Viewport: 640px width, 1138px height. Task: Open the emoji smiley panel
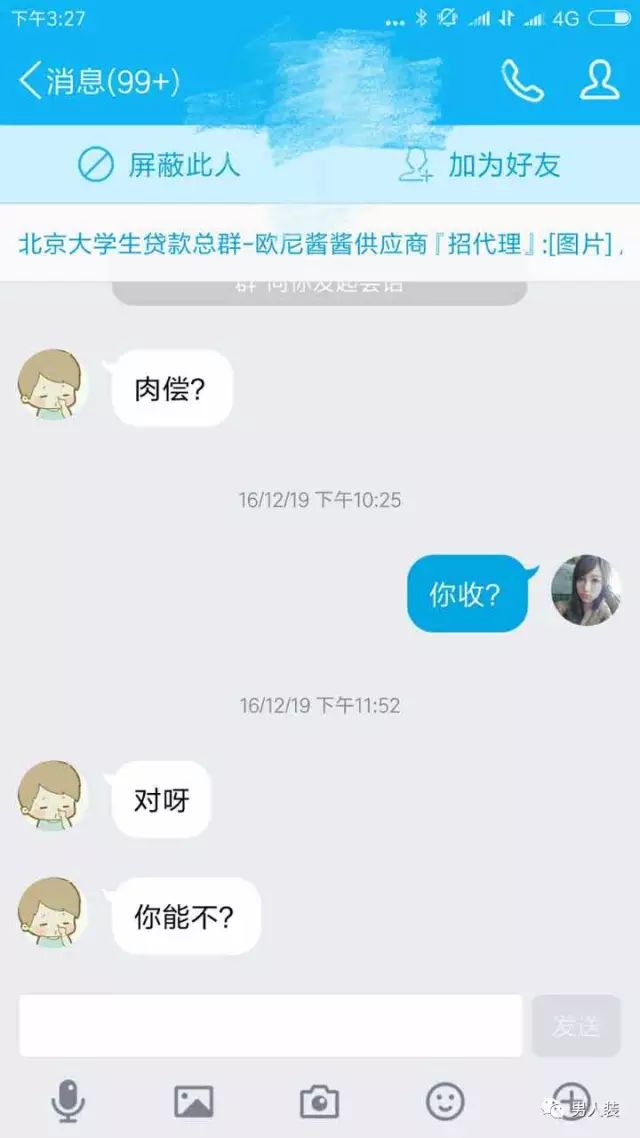(x=445, y=1101)
